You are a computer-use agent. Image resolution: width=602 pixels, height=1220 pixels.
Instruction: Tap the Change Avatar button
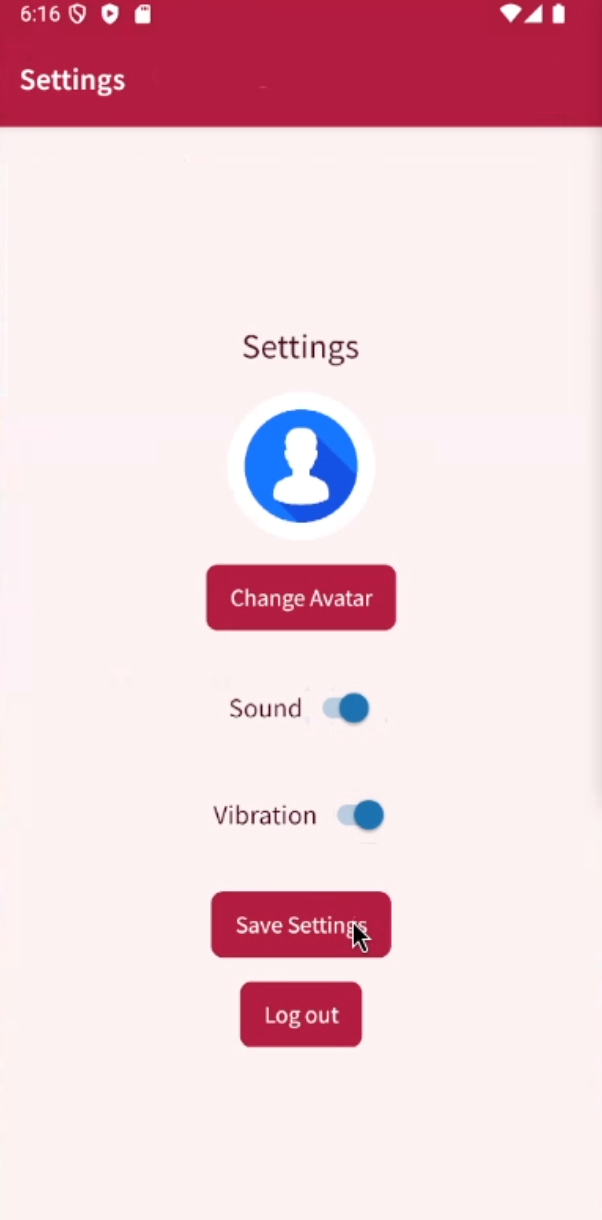point(301,598)
